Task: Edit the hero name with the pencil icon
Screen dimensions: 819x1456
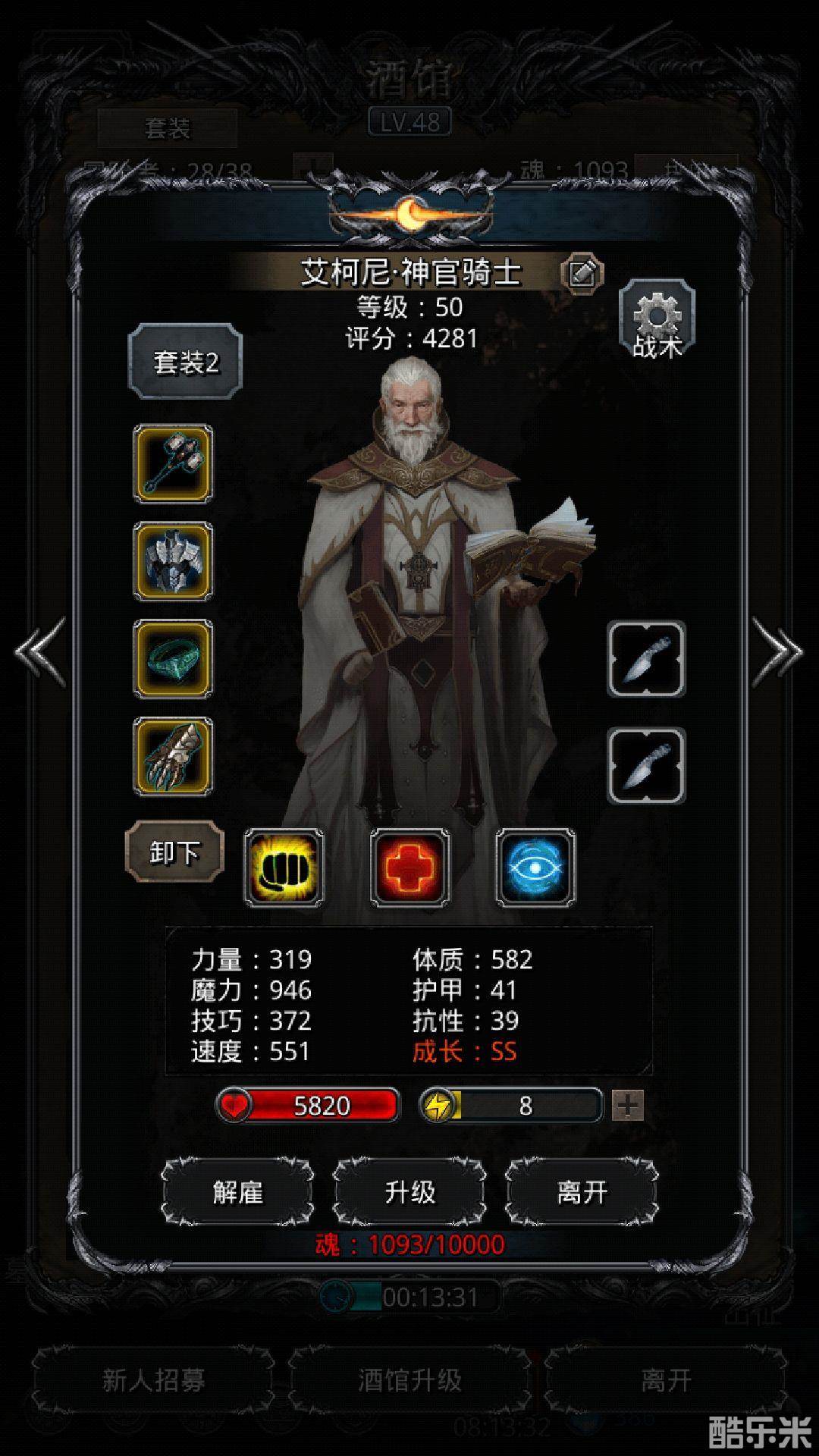Action: tap(582, 273)
